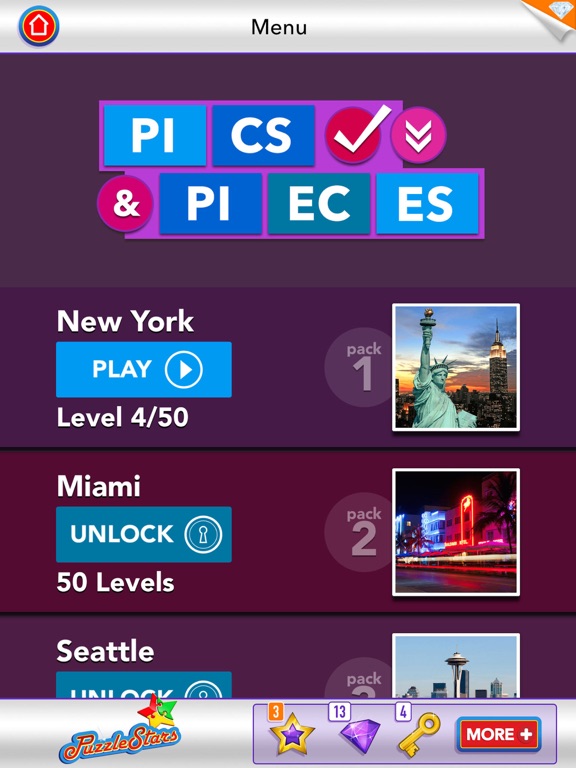This screenshot has height=768, width=576.
Task: Open the Miami pack picture
Action: (x=456, y=532)
